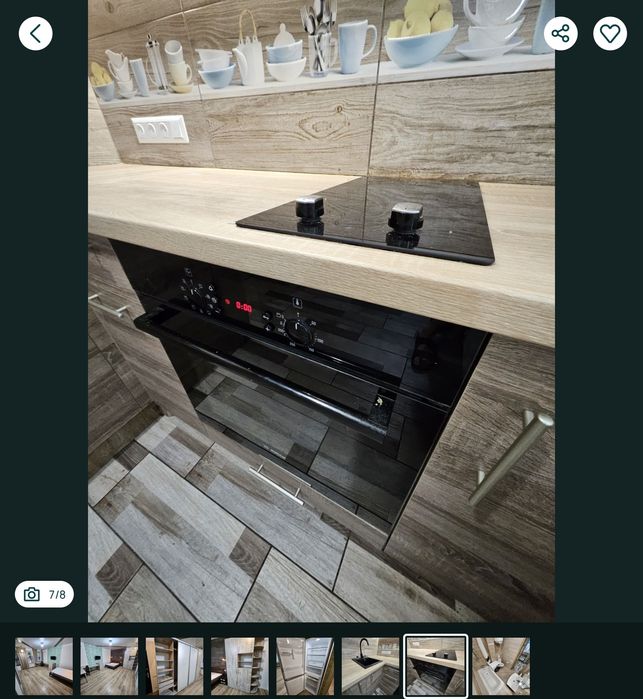Share this listing photo
The width and height of the screenshot is (643, 699).
tap(561, 34)
